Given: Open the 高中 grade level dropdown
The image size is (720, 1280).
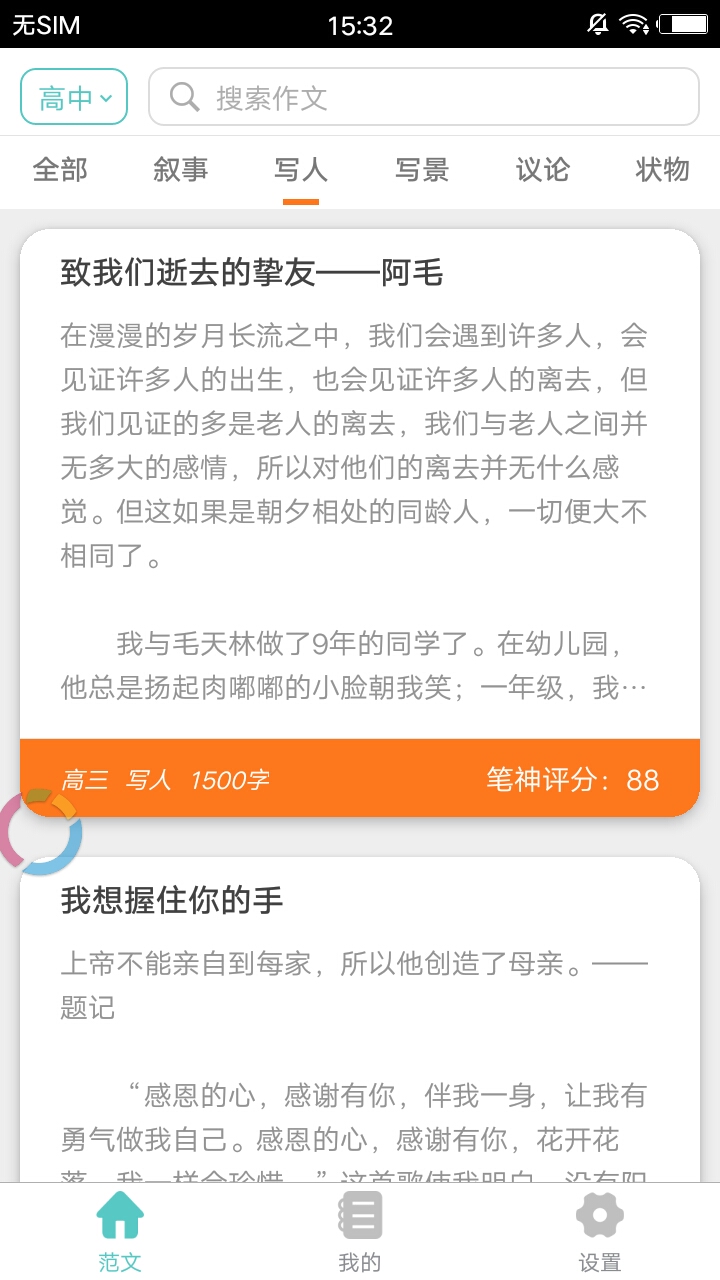Looking at the screenshot, I should click(x=74, y=97).
